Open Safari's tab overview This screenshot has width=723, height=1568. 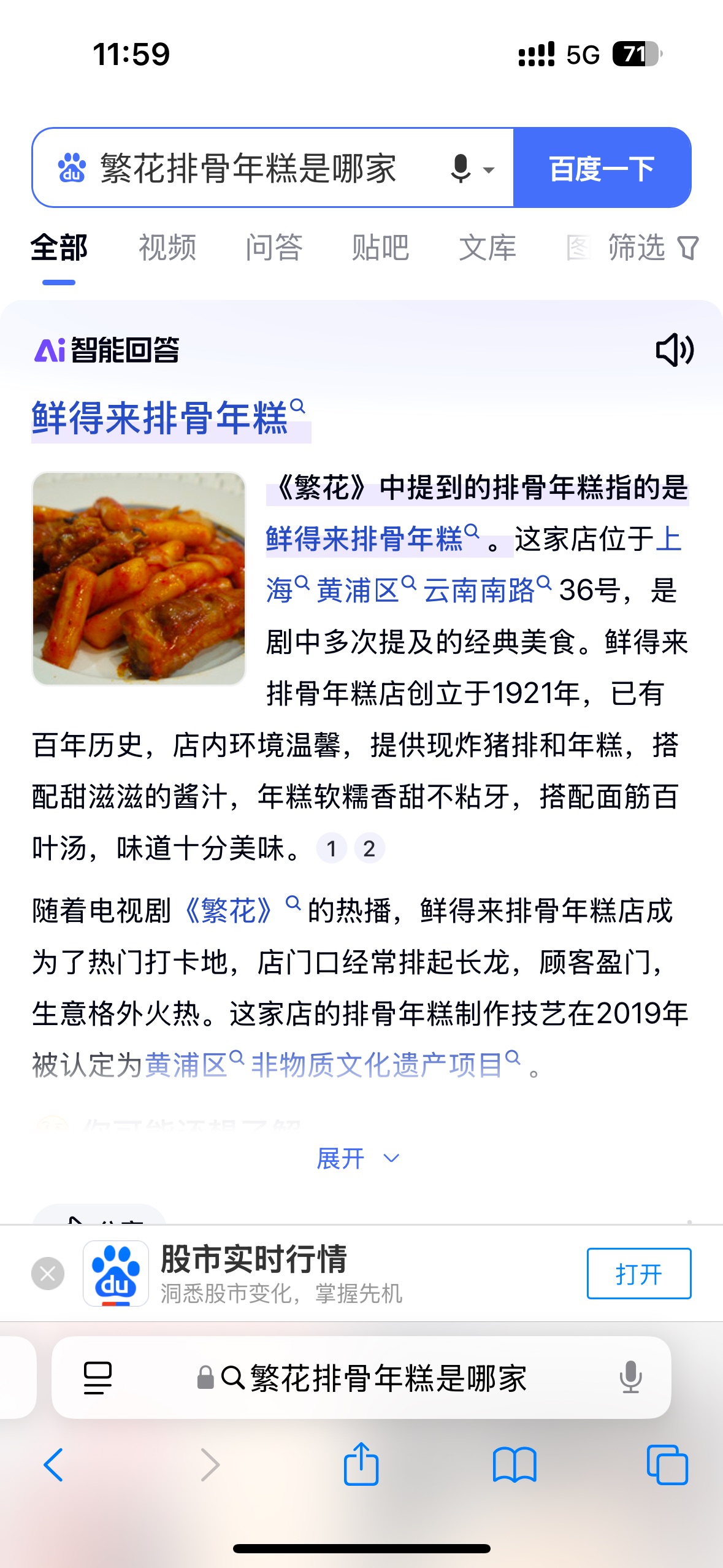(x=667, y=1465)
